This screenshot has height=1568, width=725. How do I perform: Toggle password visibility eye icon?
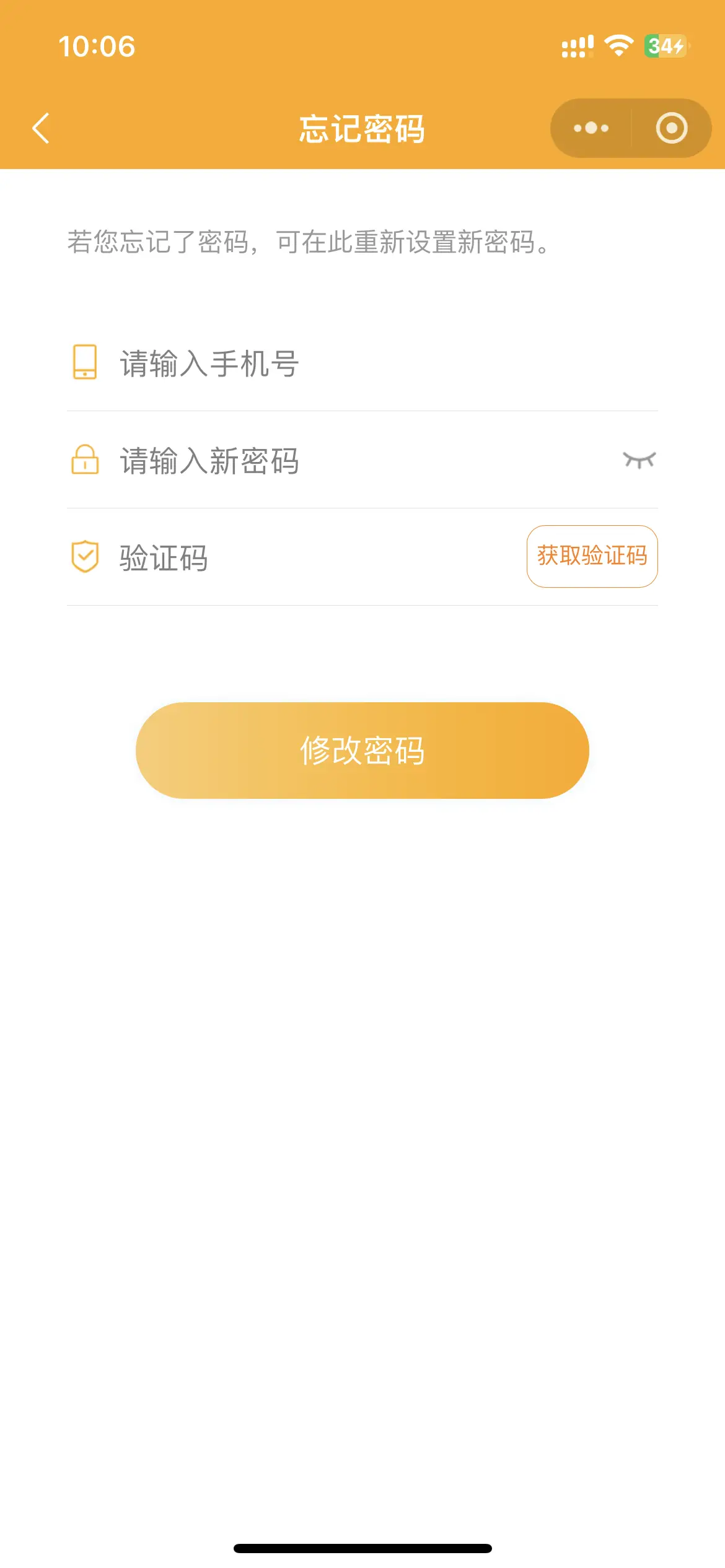639,460
